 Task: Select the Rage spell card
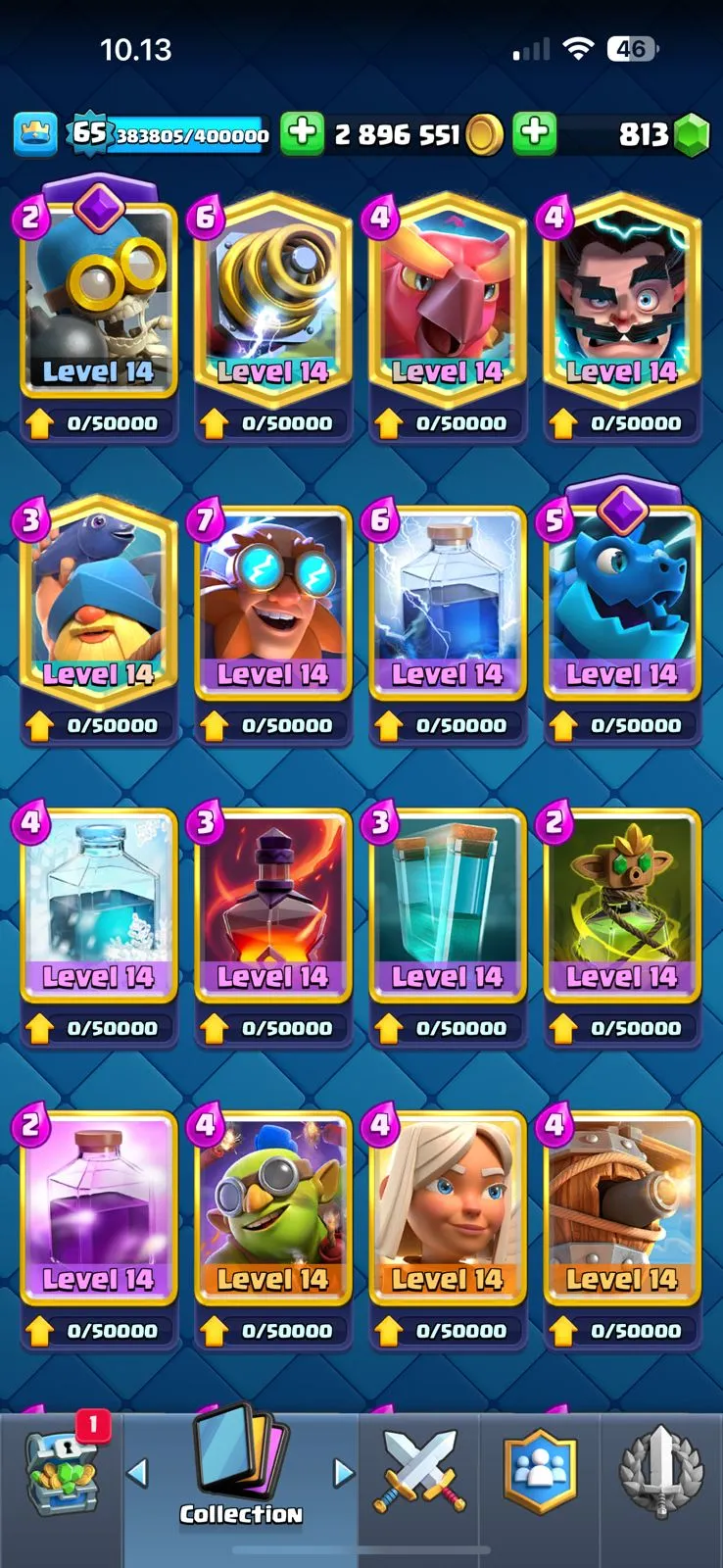click(272, 904)
